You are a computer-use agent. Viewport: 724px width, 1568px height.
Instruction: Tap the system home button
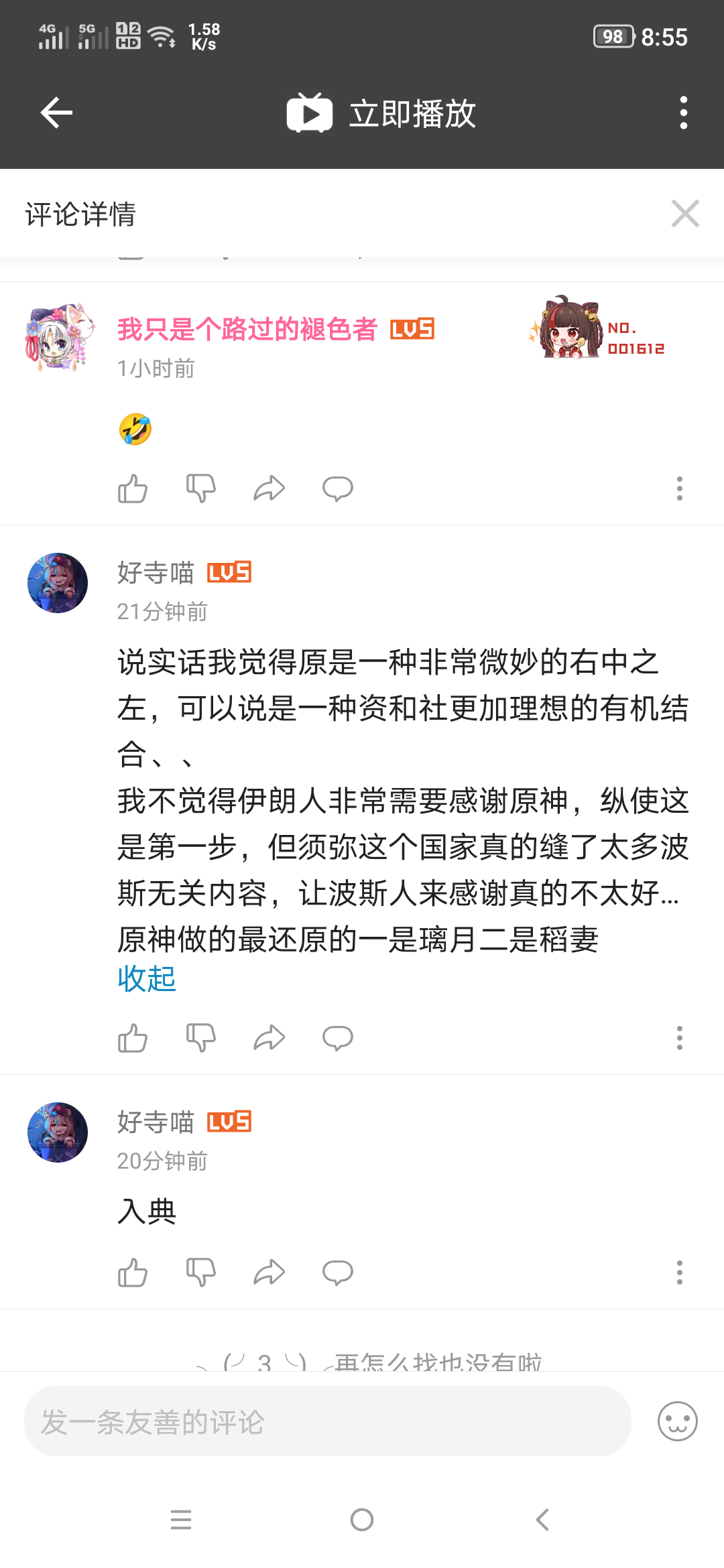click(x=362, y=1520)
